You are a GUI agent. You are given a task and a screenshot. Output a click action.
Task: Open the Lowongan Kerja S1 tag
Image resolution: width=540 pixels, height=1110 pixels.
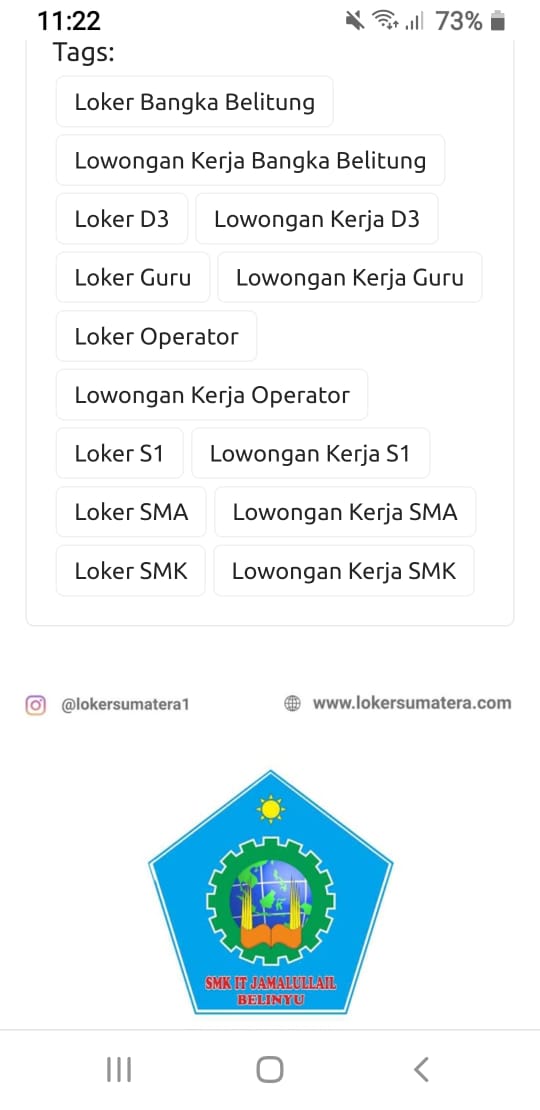310,454
